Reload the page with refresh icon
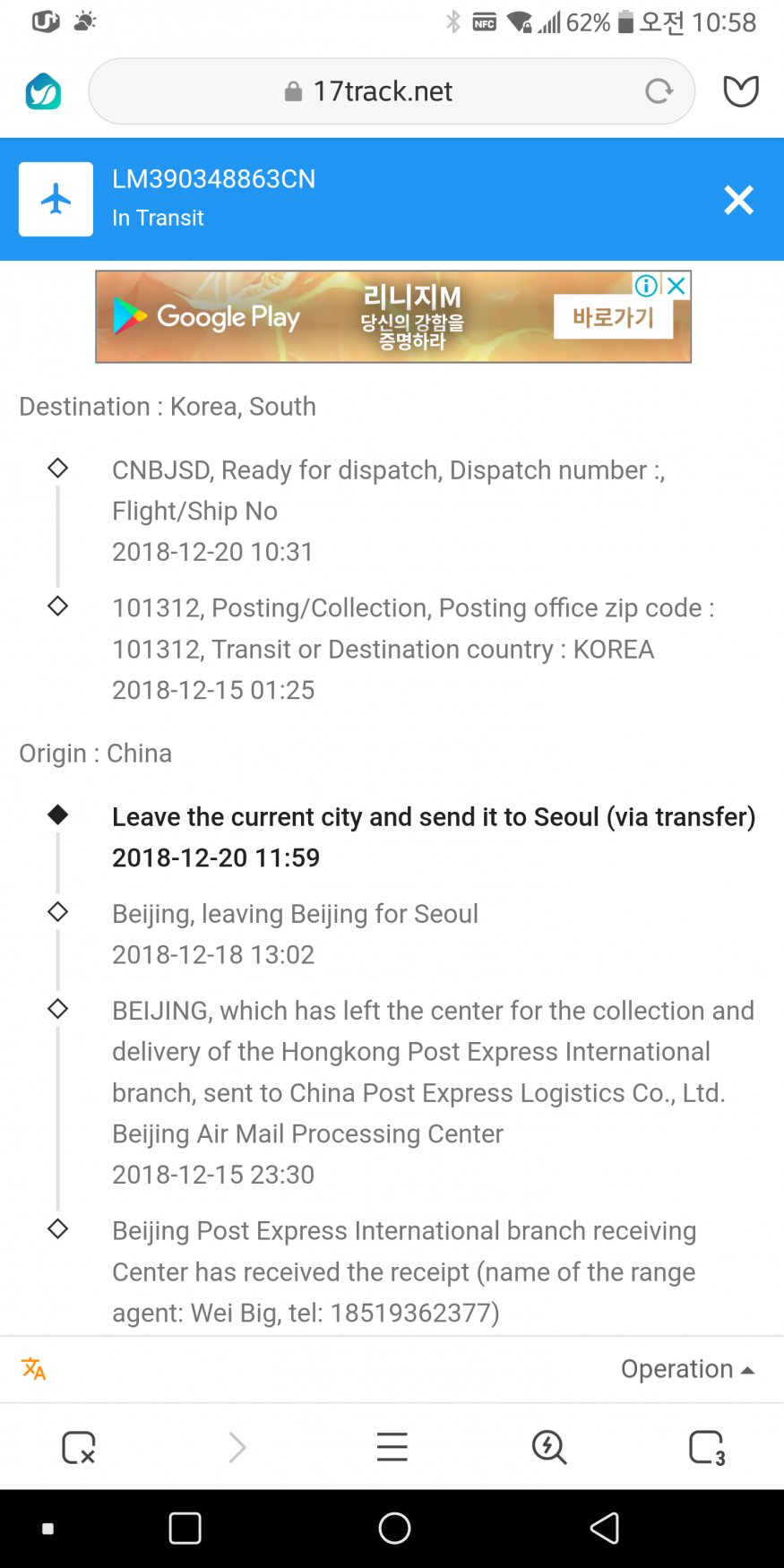This screenshot has width=784, height=1568. 659,91
